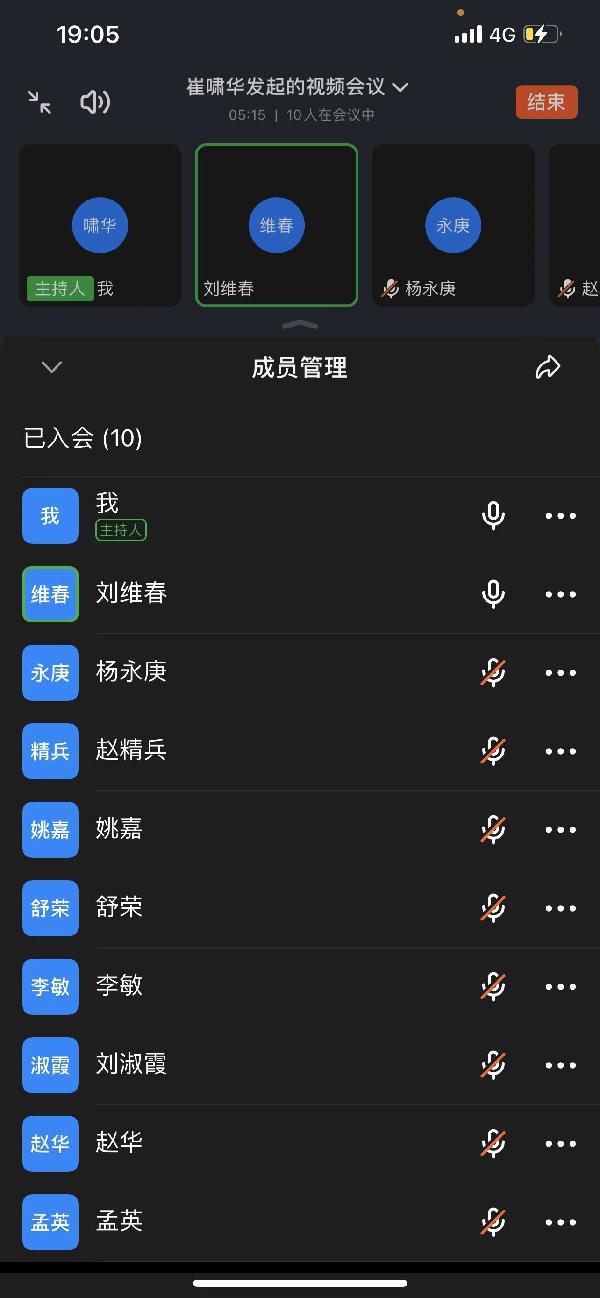The height and width of the screenshot is (1298, 600).
Task: Open more options for 赵精兵
Action: coord(560,751)
